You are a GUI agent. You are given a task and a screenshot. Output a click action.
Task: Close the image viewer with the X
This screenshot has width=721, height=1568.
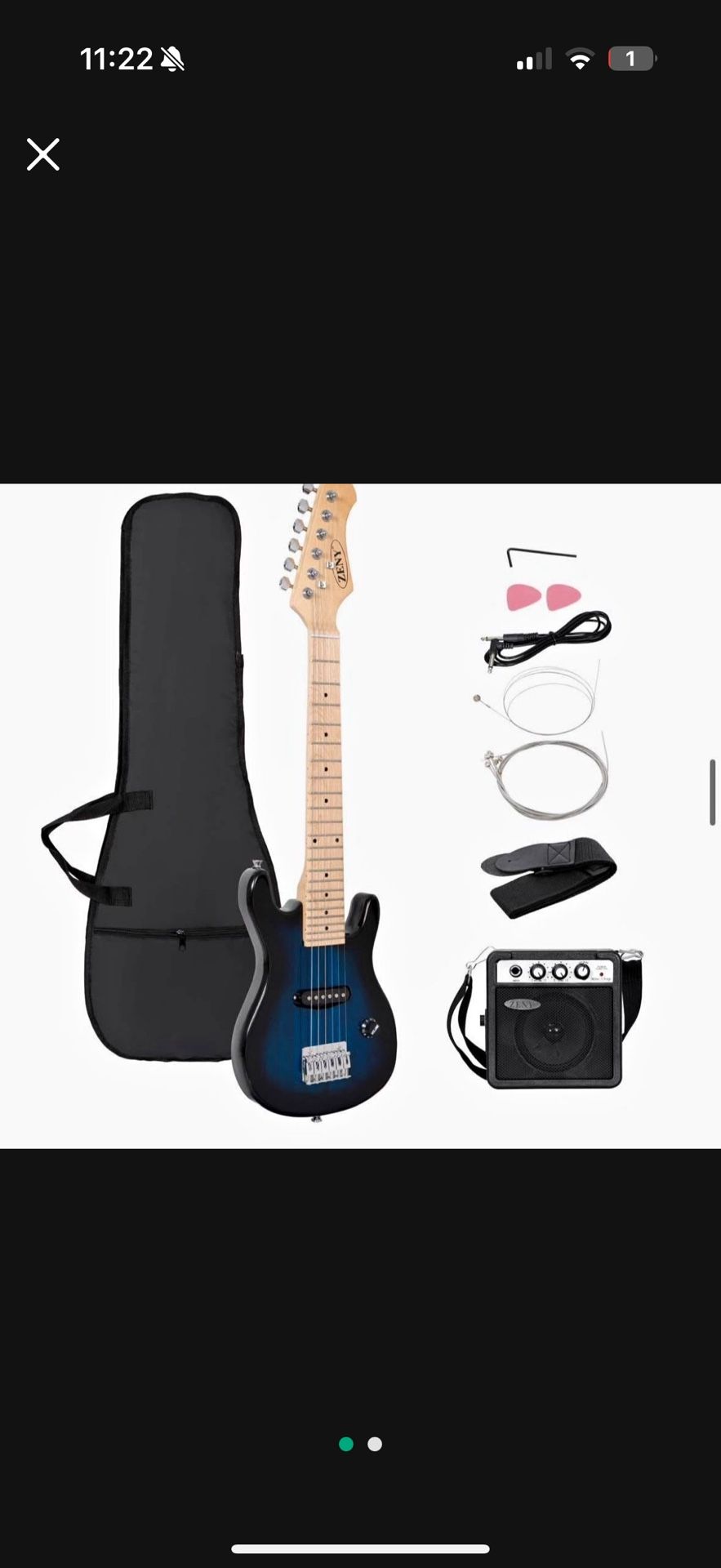point(42,154)
